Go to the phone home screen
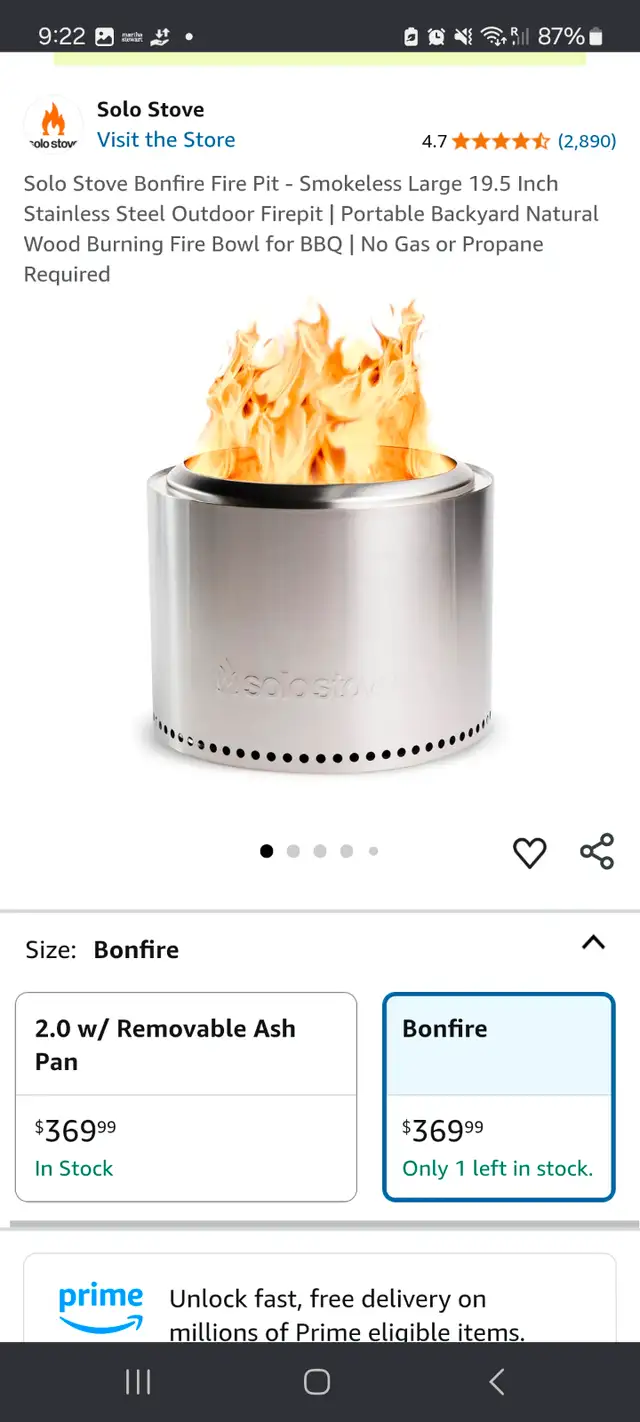The width and height of the screenshot is (640, 1422). coord(317,1382)
